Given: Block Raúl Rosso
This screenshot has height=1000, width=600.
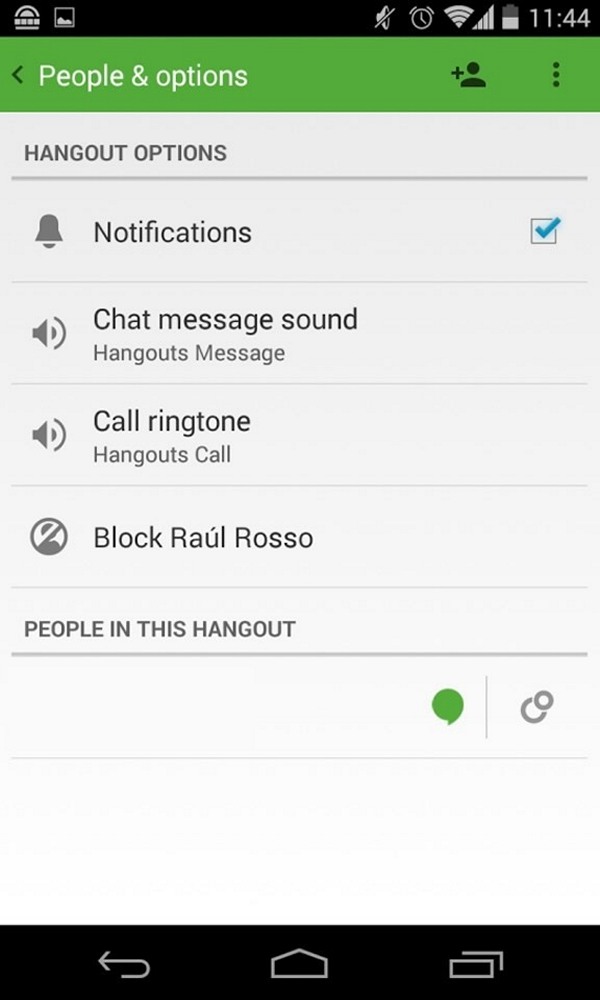Looking at the screenshot, I should coord(299,537).
